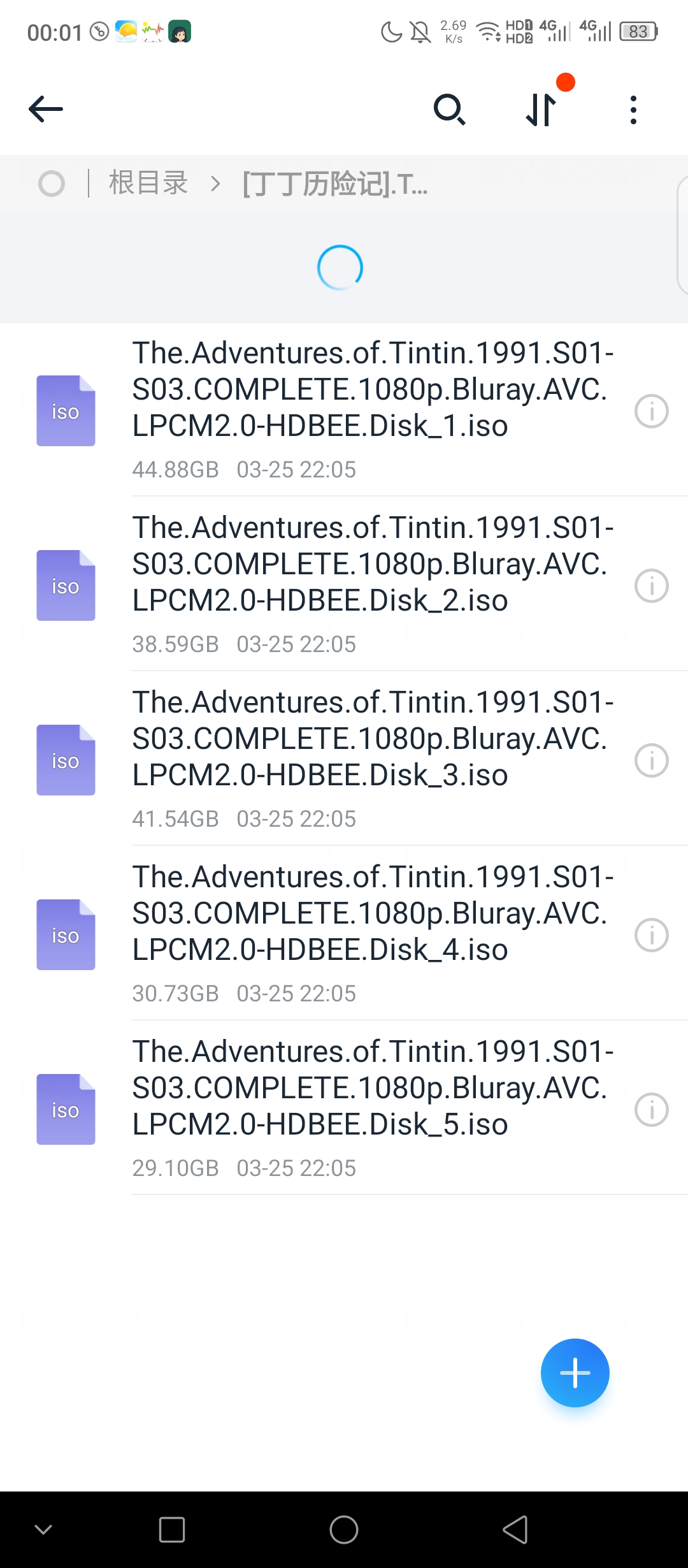This screenshot has width=688, height=1568.
Task: Open the Disk_2.iso file
Action: (344, 585)
